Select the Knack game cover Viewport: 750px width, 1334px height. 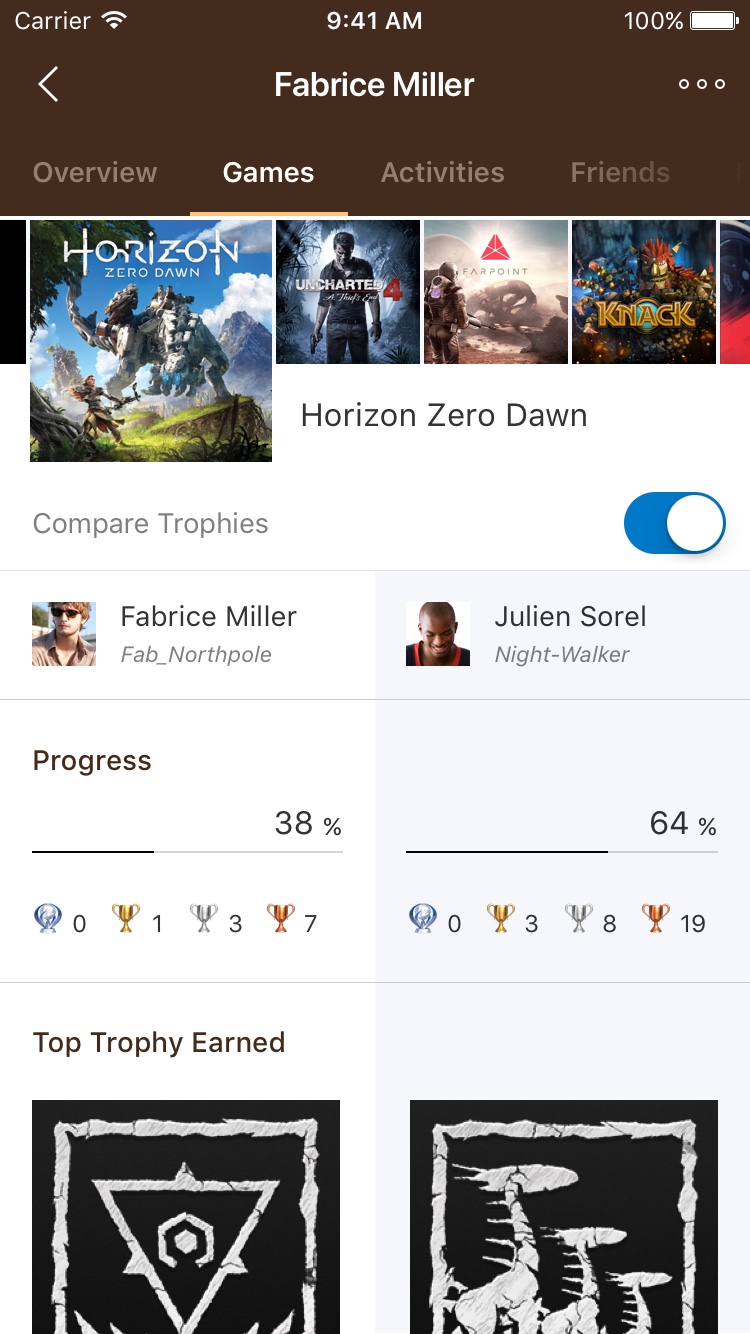(644, 292)
